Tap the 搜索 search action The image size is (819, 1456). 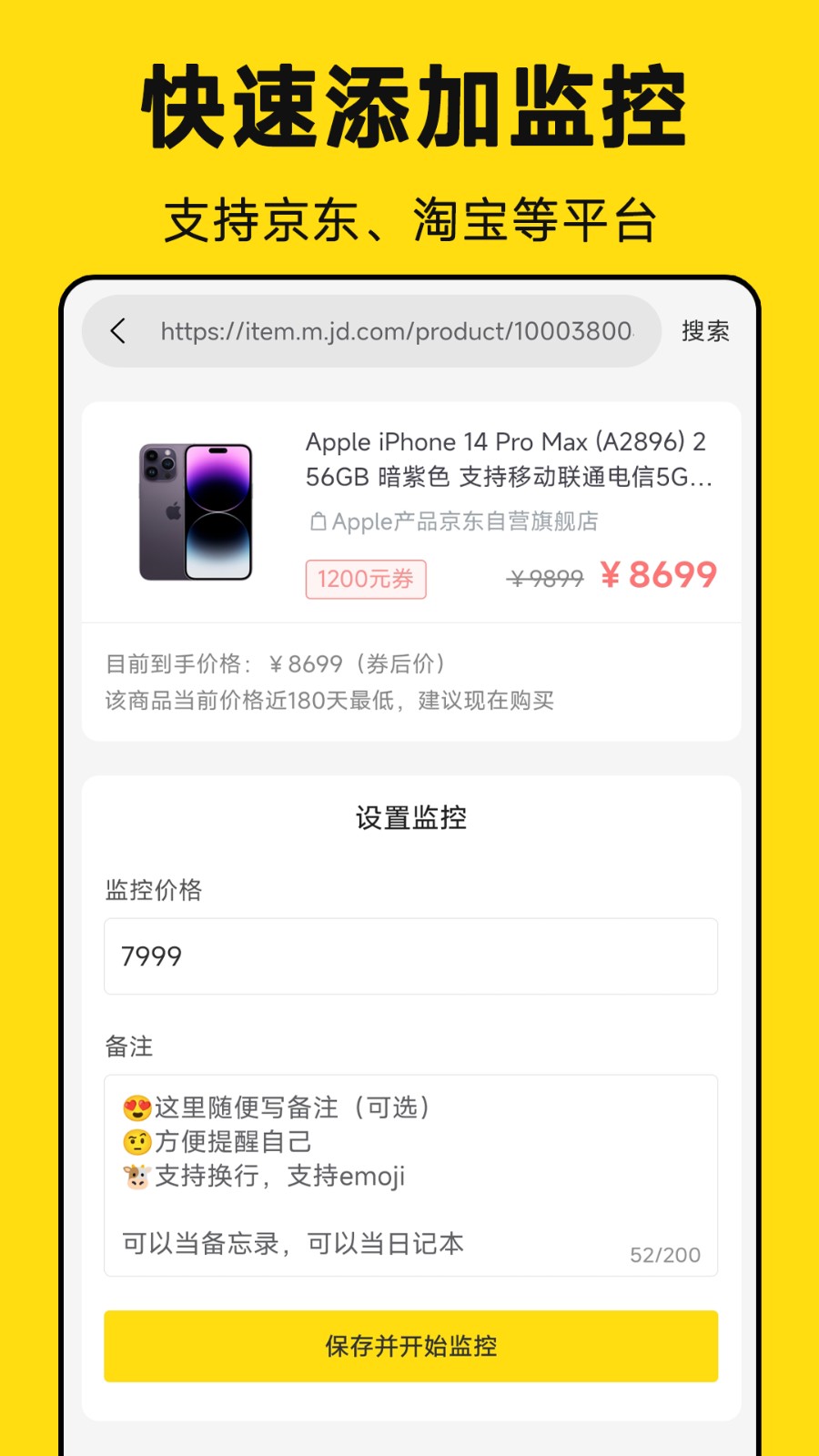click(x=705, y=331)
